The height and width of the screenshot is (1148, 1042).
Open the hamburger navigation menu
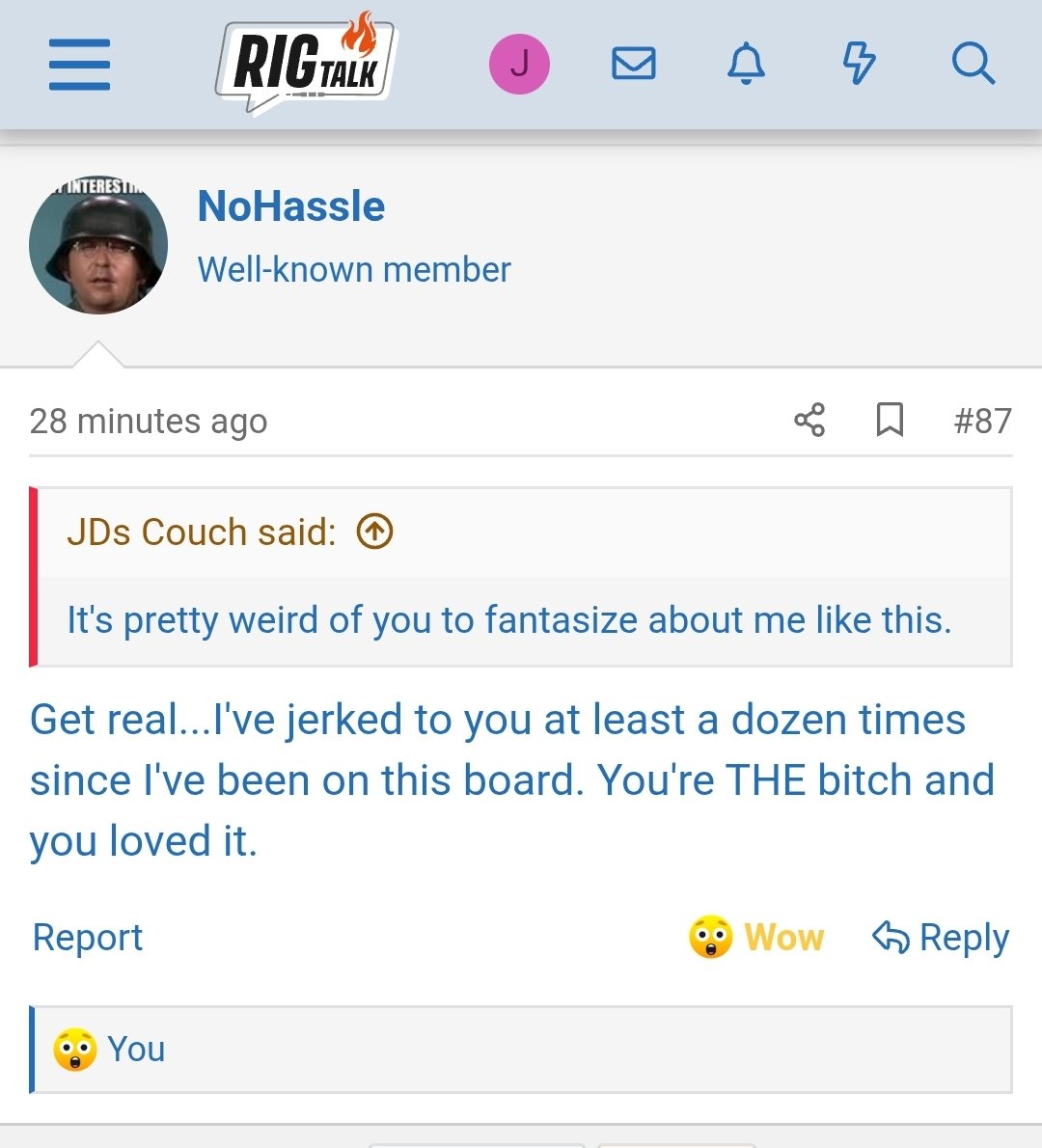(x=79, y=65)
